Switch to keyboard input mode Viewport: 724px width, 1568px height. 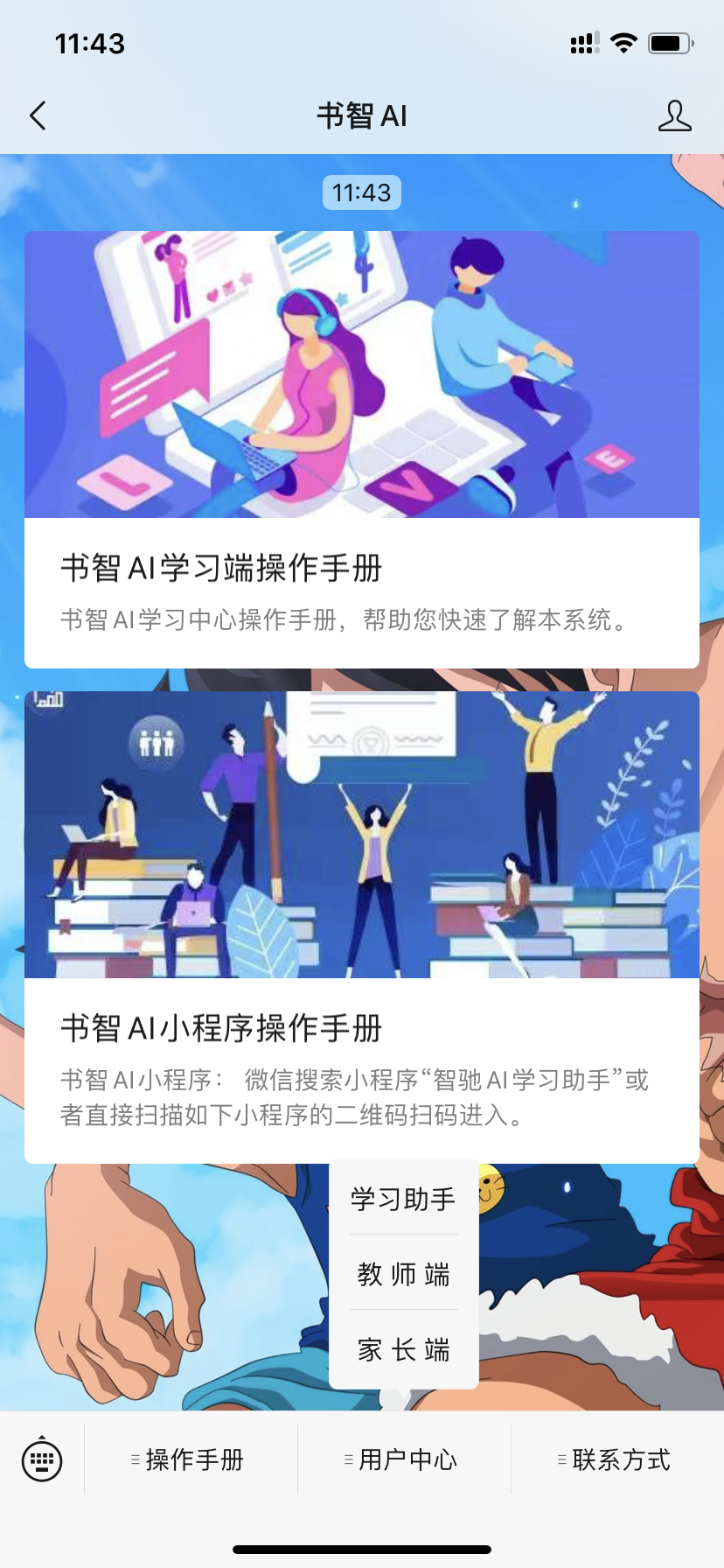(x=42, y=1459)
